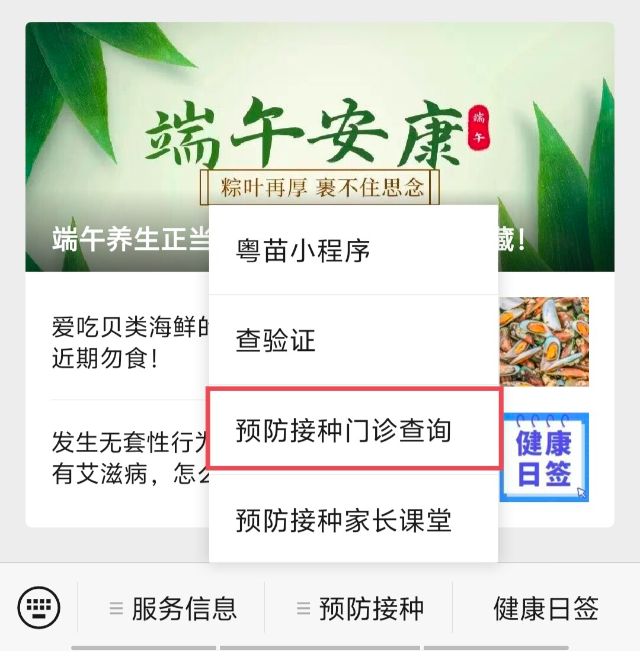640x651 pixels.
Task: Open the 发生无套性行为 article
Action: click(x=120, y=457)
